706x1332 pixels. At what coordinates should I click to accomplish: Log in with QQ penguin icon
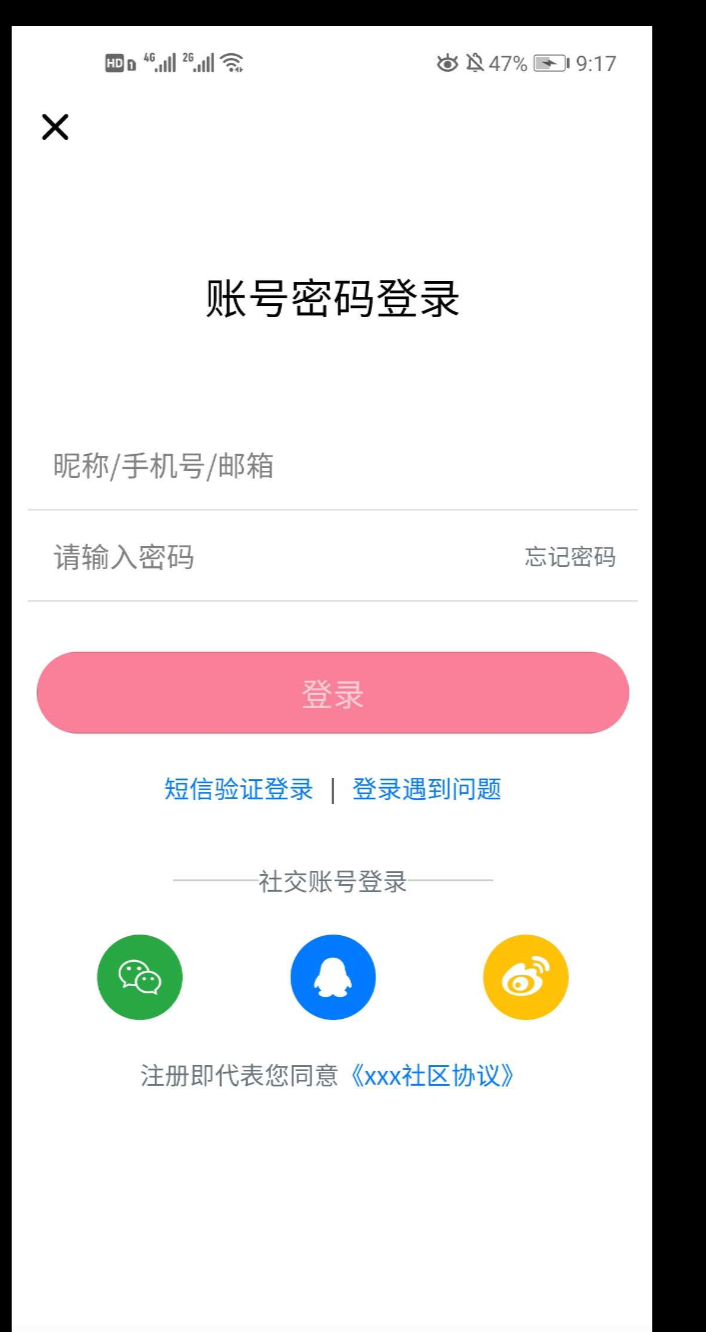[333, 977]
